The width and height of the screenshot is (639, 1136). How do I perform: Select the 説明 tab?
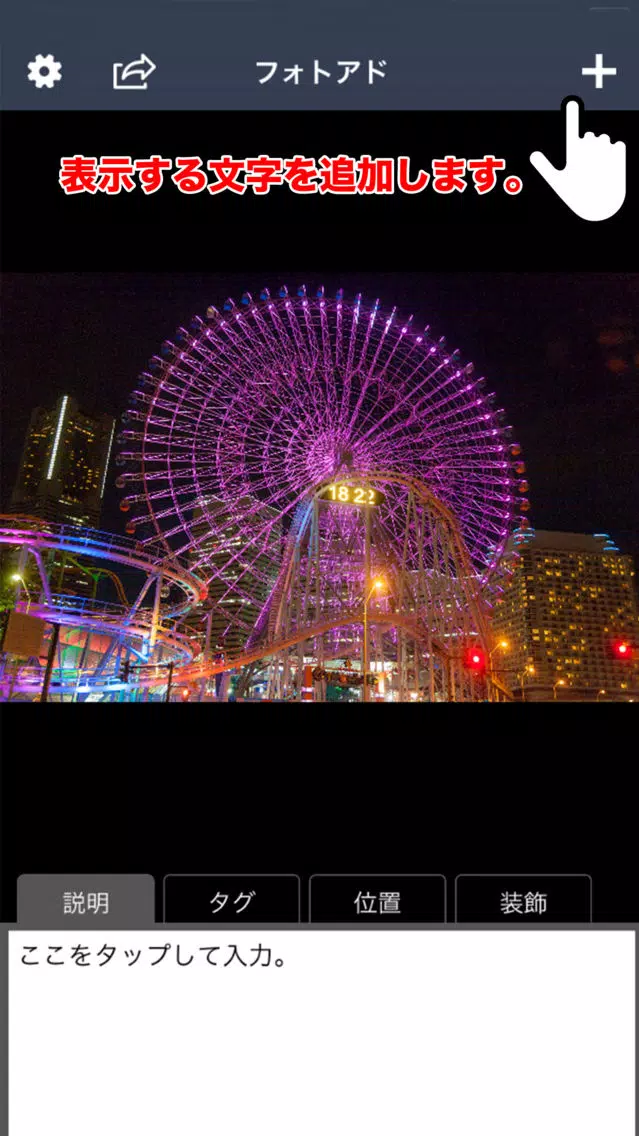(x=85, y=899)
